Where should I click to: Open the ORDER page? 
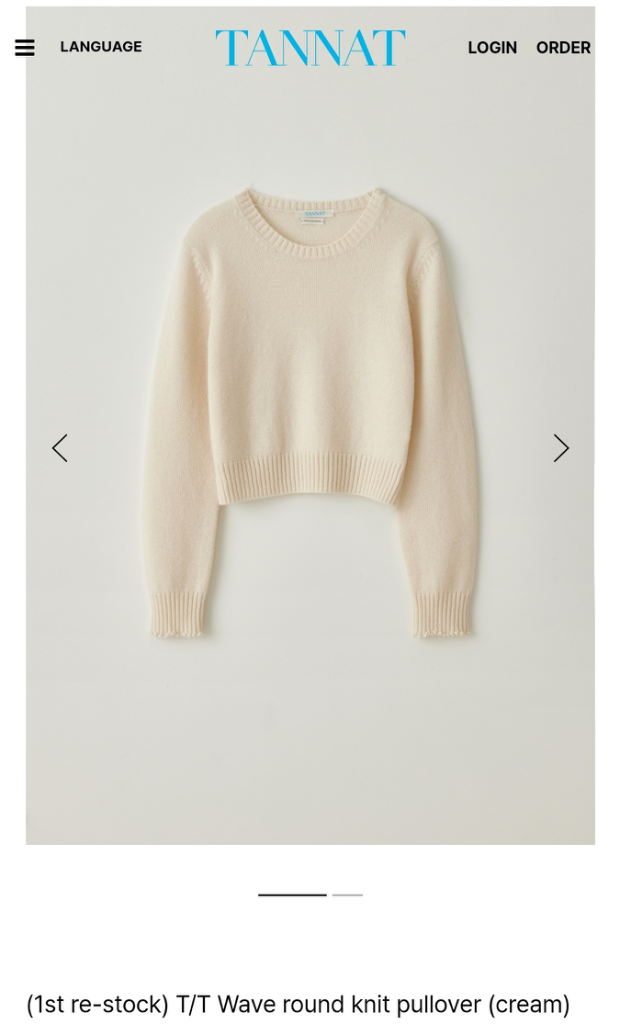pos(563,47)
